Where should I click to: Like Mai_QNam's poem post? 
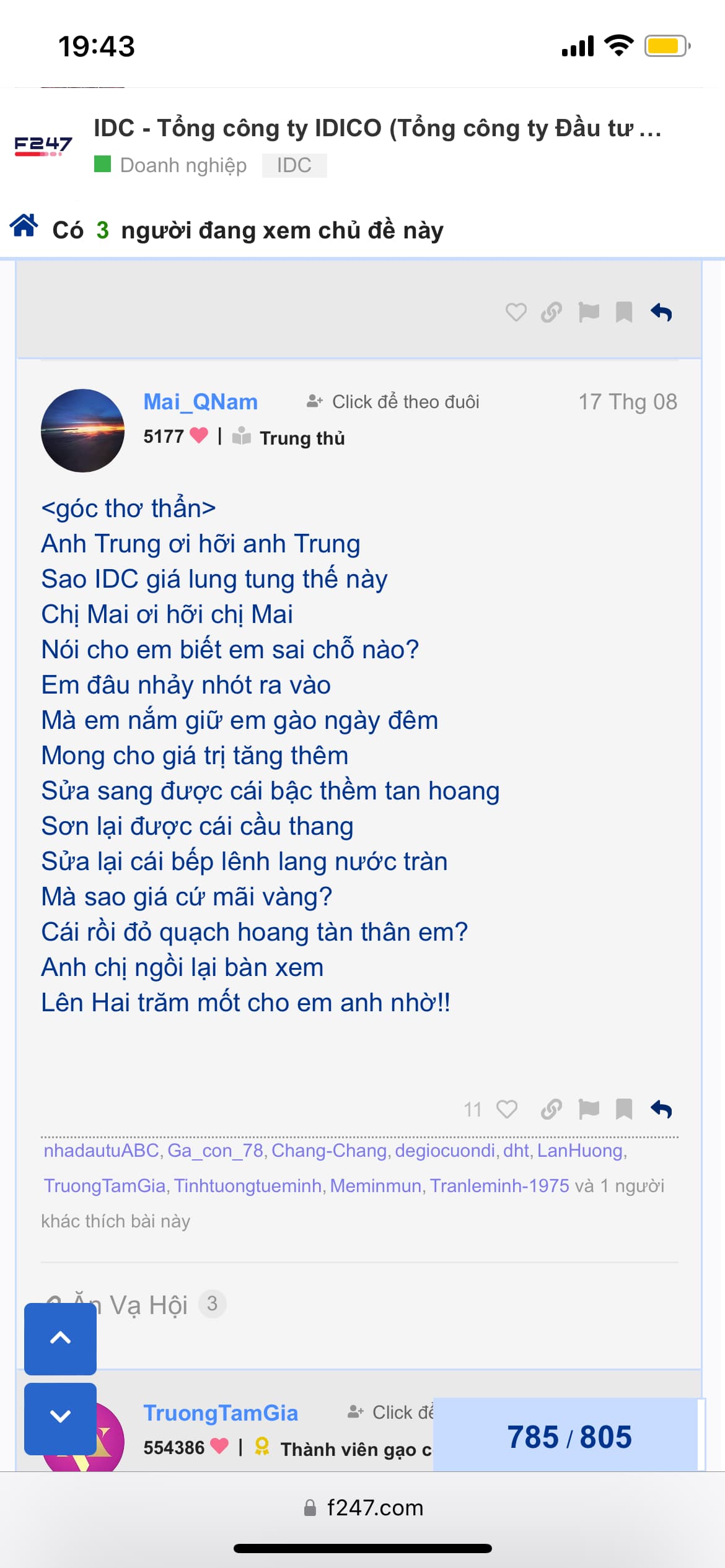point(507,1109)
